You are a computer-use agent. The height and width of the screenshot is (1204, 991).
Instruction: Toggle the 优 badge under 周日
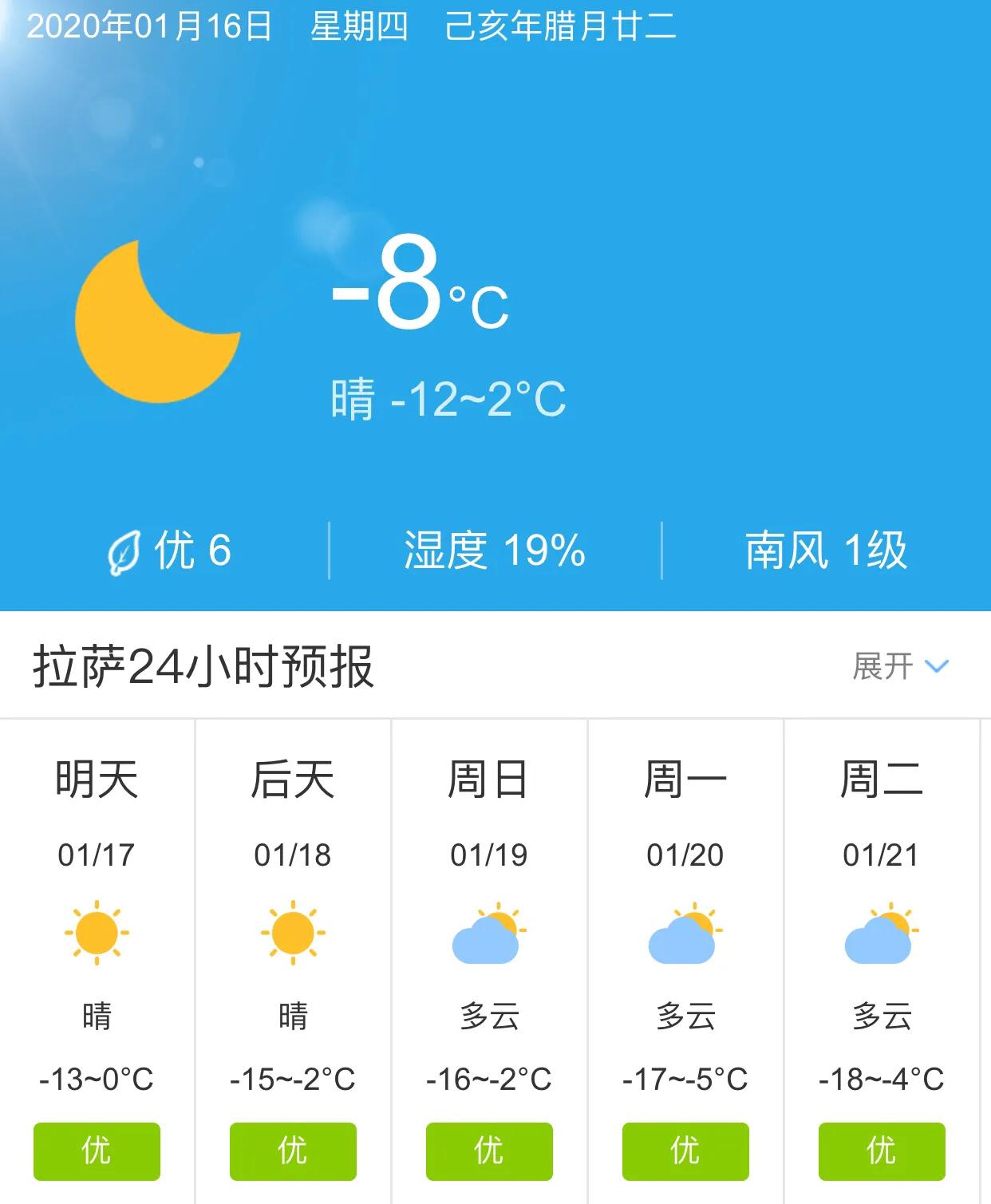point(488,1151)
